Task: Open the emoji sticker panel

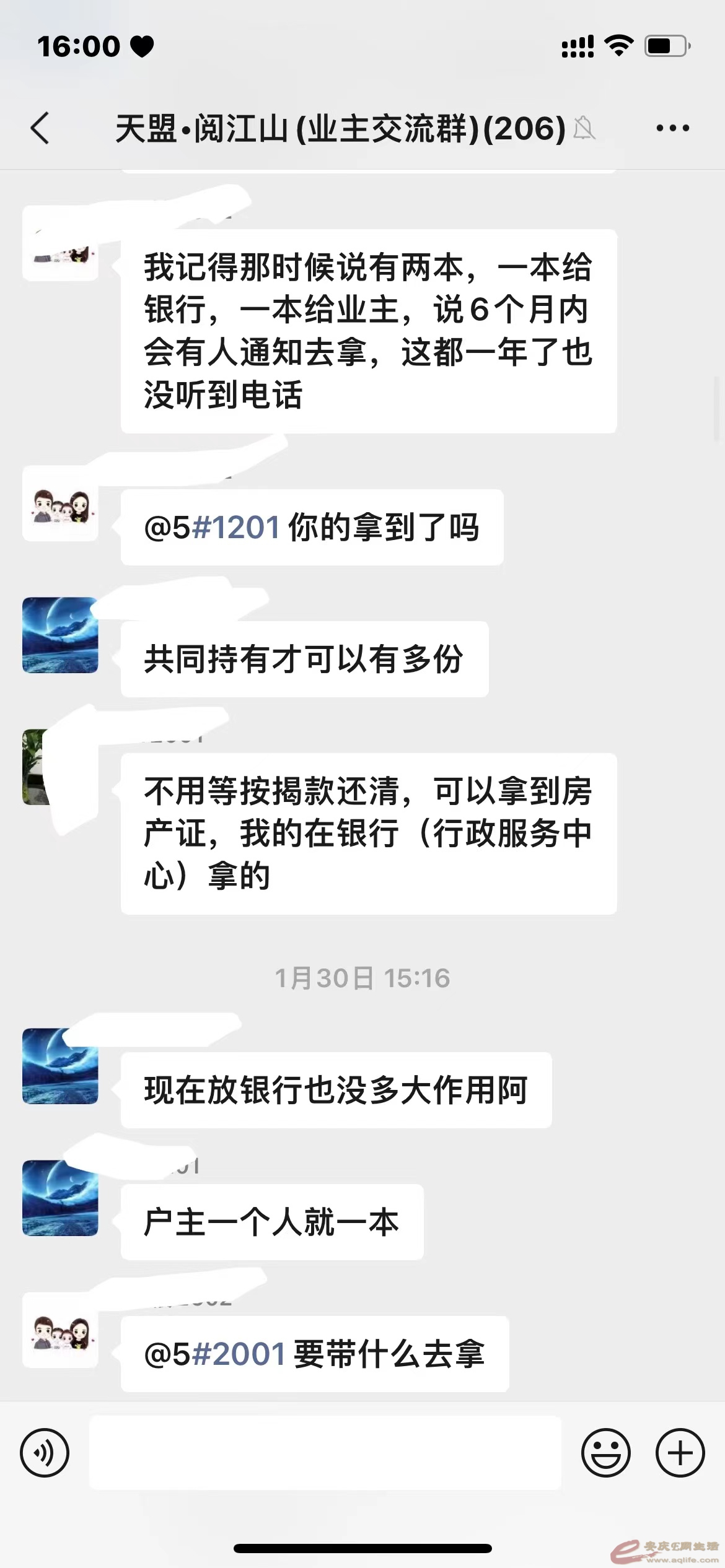Action: point(605,1452)
